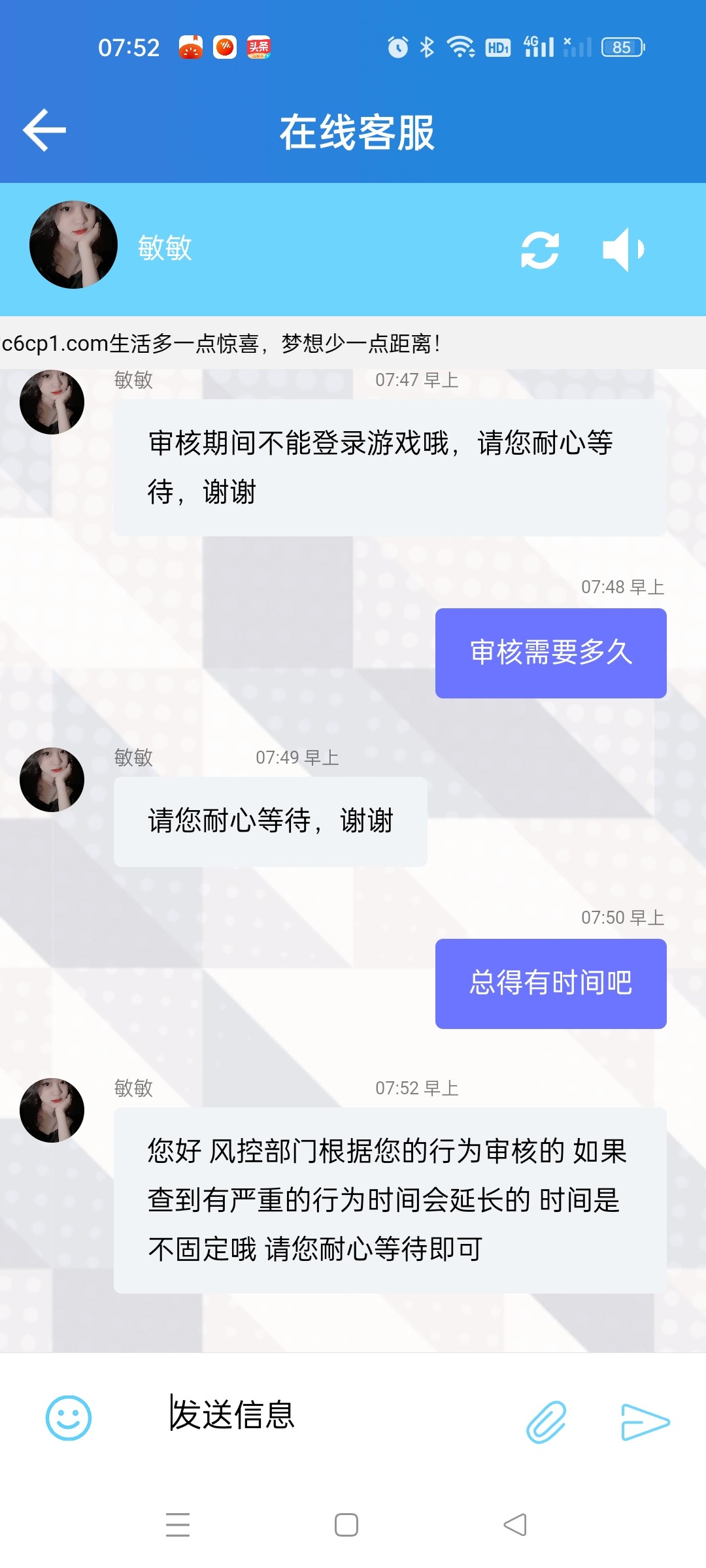Attach a file with the paperclip
Image resolution: width=706 pixels, height=1568 pixels.
pos(546,1421)
